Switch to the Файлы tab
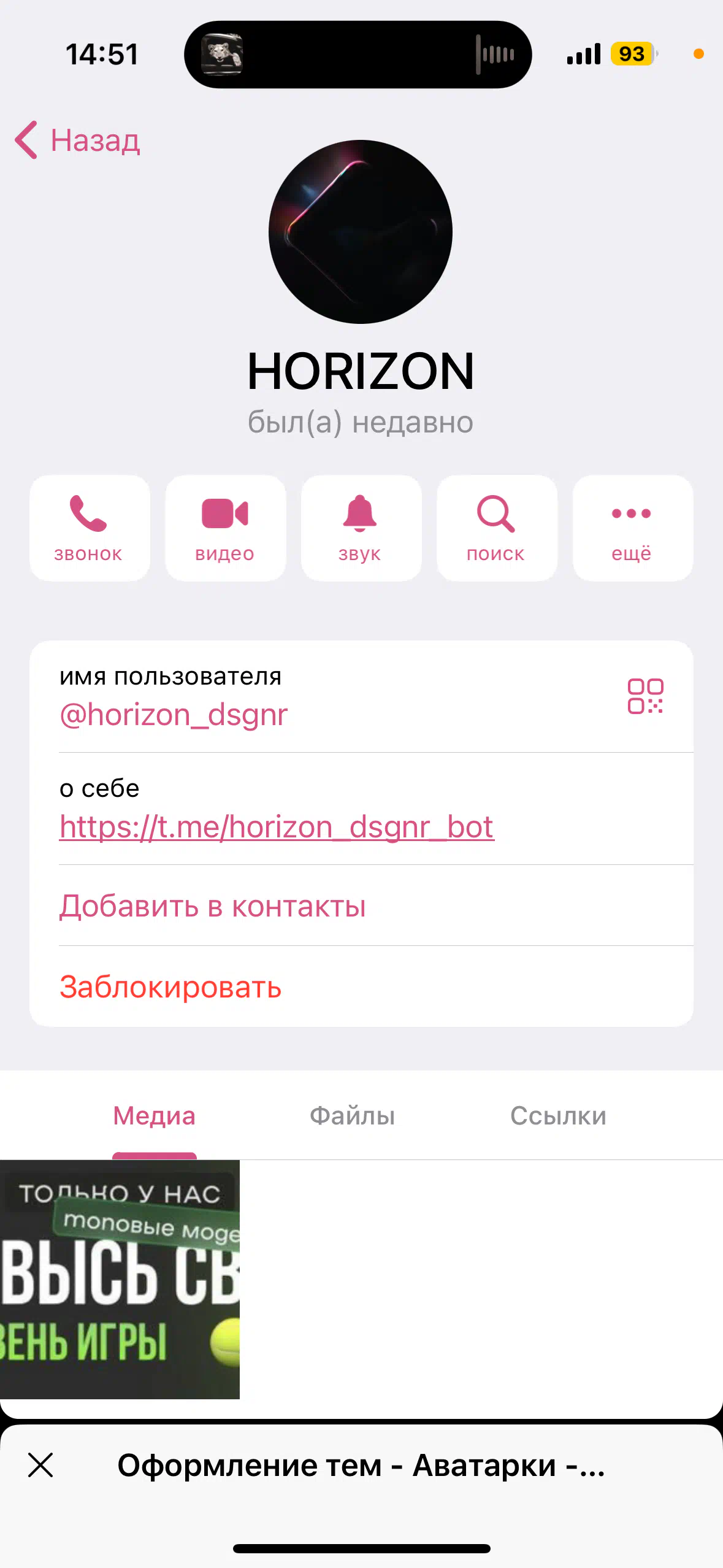 [x=352, y=1116]
